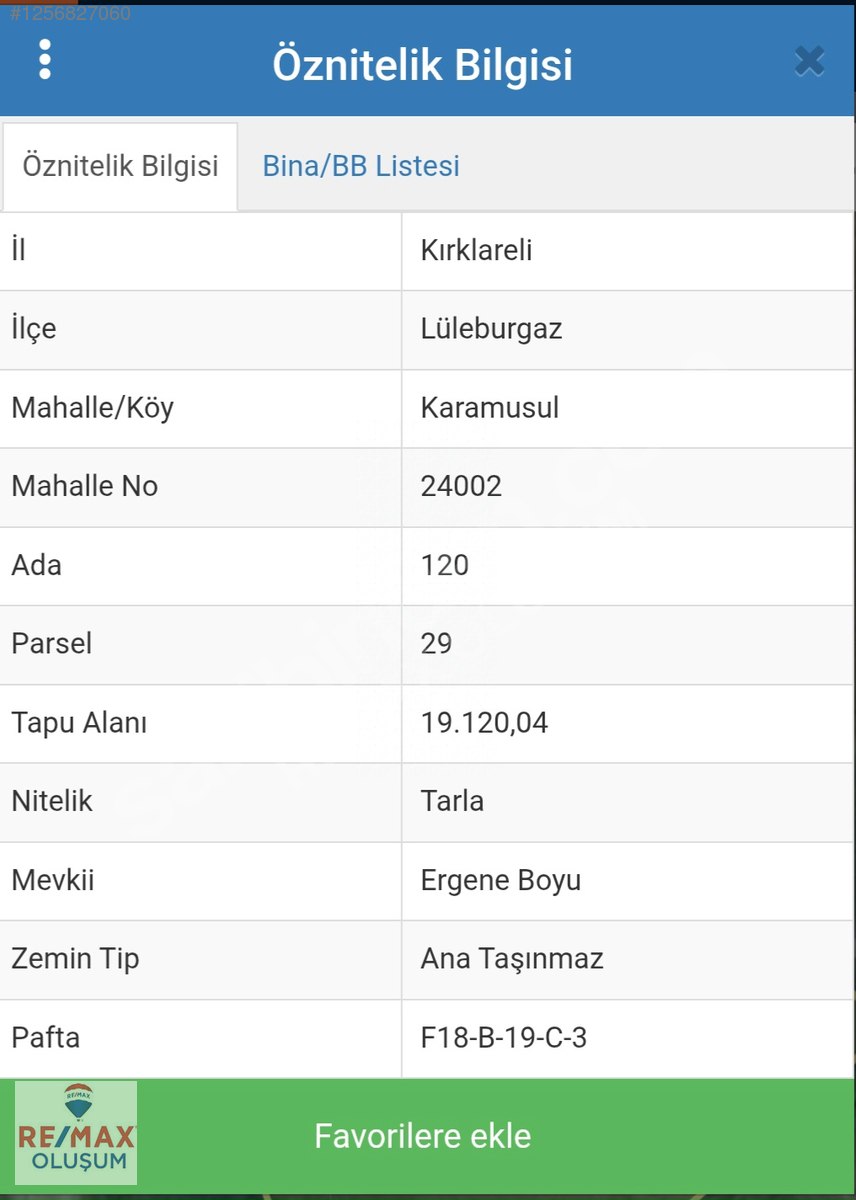Switch to the Bina/BB Listesi tab

(x=360, y=165)
